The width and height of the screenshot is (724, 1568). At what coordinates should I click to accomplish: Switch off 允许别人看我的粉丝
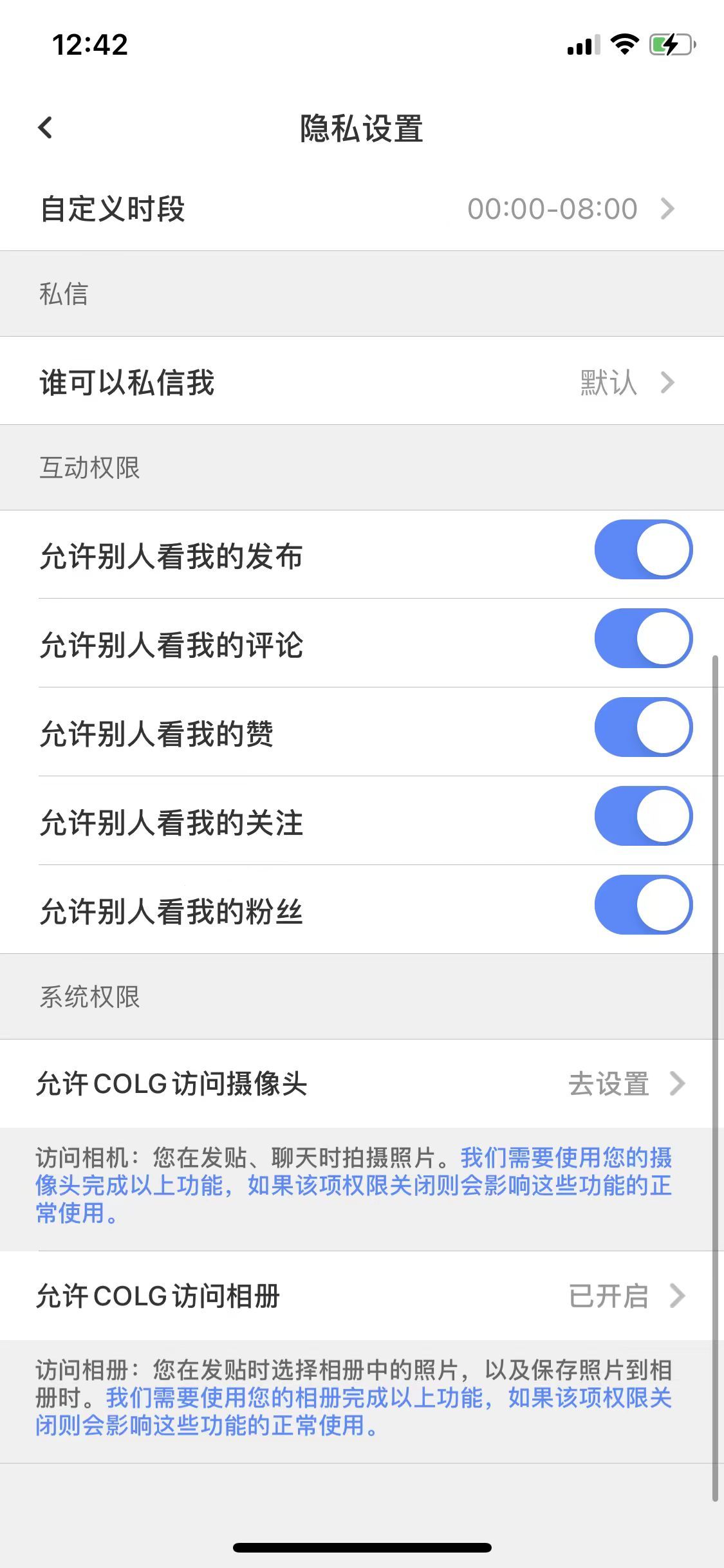point(643,905)
